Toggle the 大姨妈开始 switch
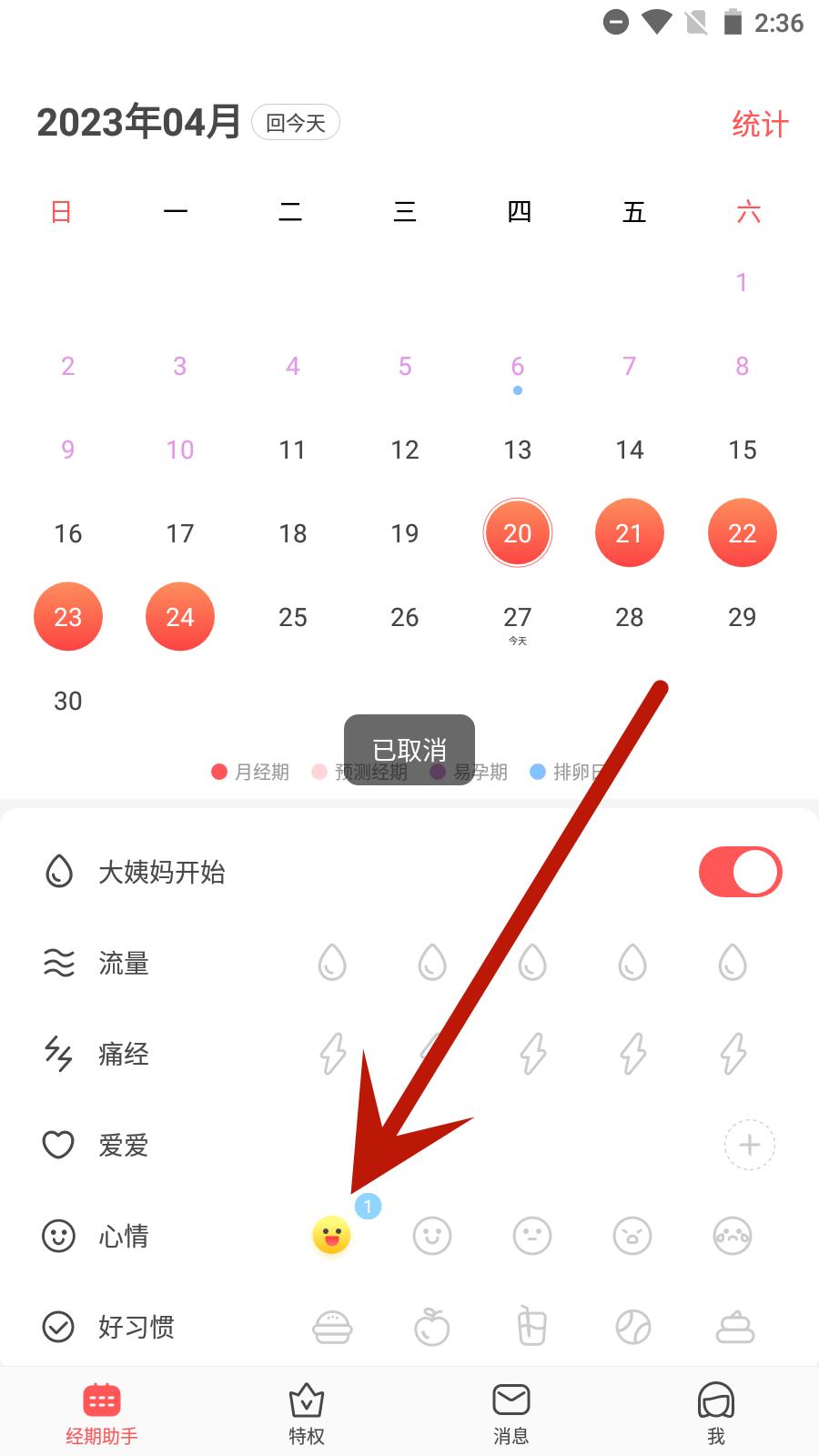Viewport: 819px width, 1456px height. [x=740, y=872]
